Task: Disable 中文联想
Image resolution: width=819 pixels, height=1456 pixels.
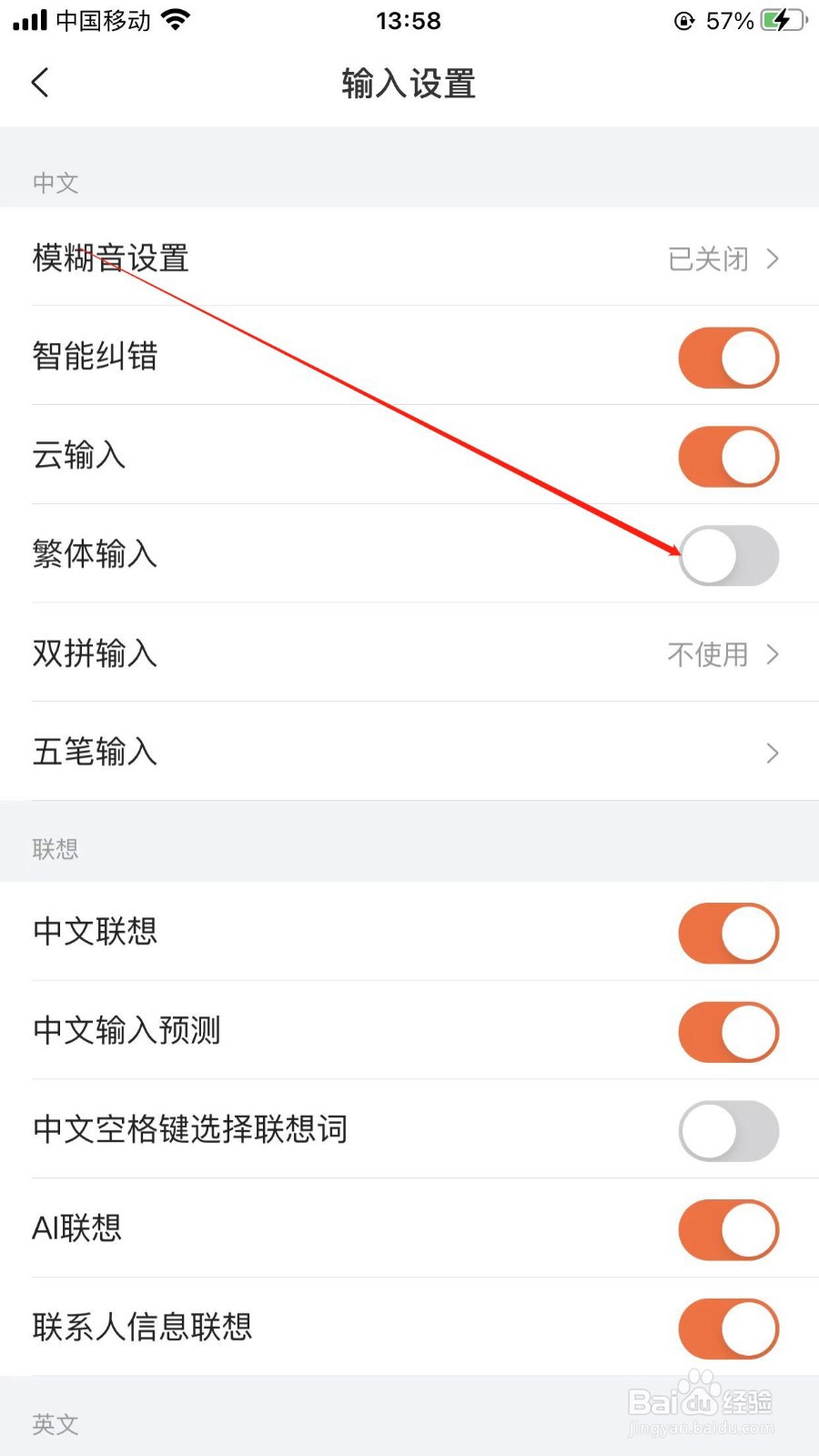Action: (728, 933)
